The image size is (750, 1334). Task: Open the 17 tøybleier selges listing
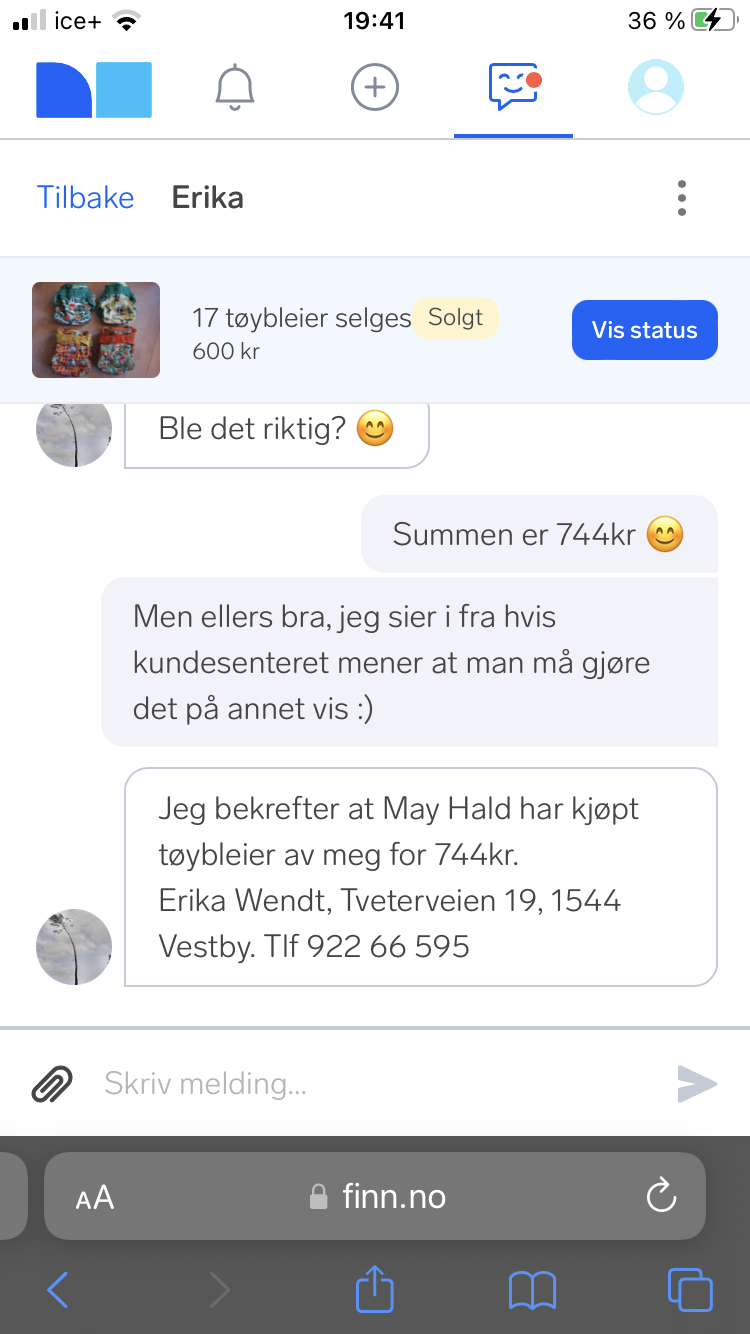[x=302, y=319]
